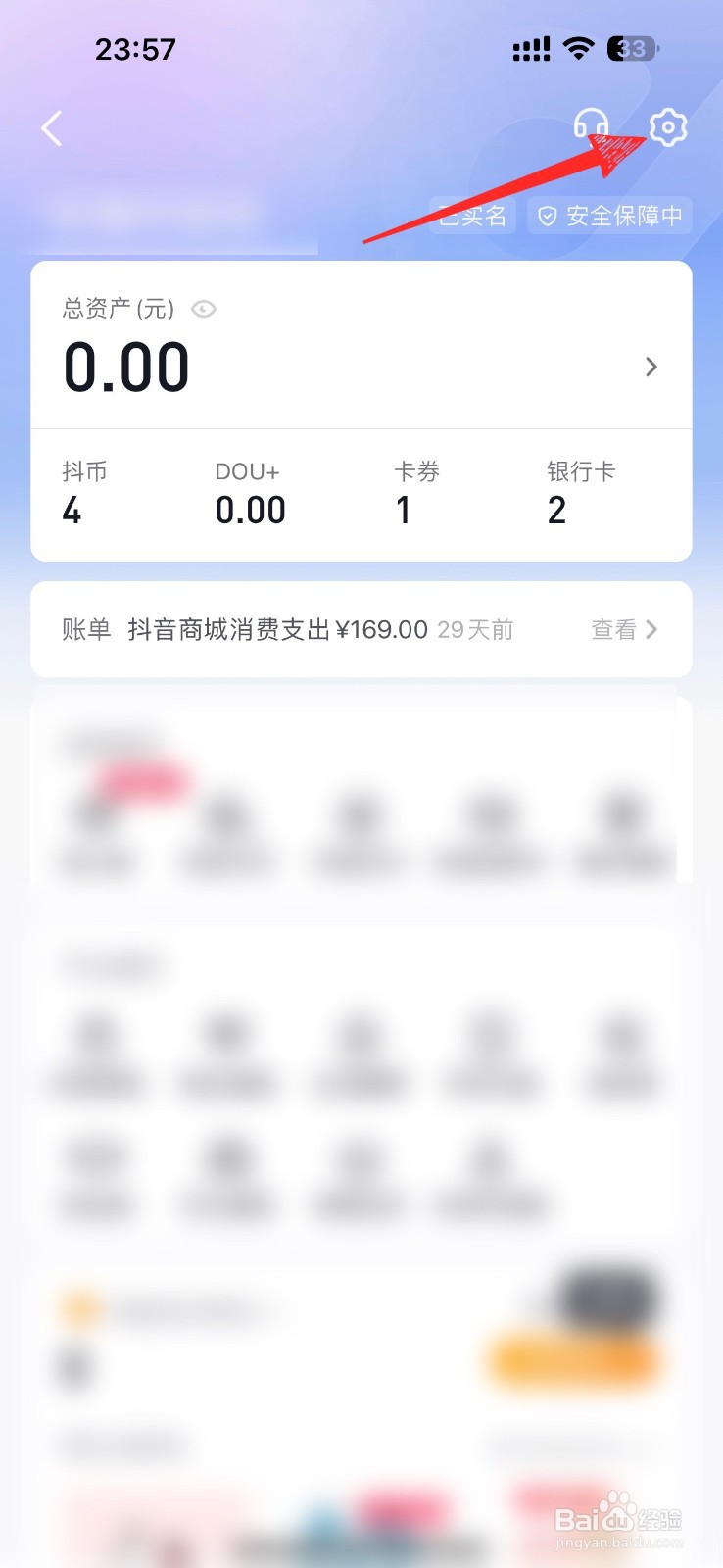This screenshot has width=723, height=1568.
Task: Open 银行卡 bank cards
Action: pyautogui.click(x=581, y=494)
